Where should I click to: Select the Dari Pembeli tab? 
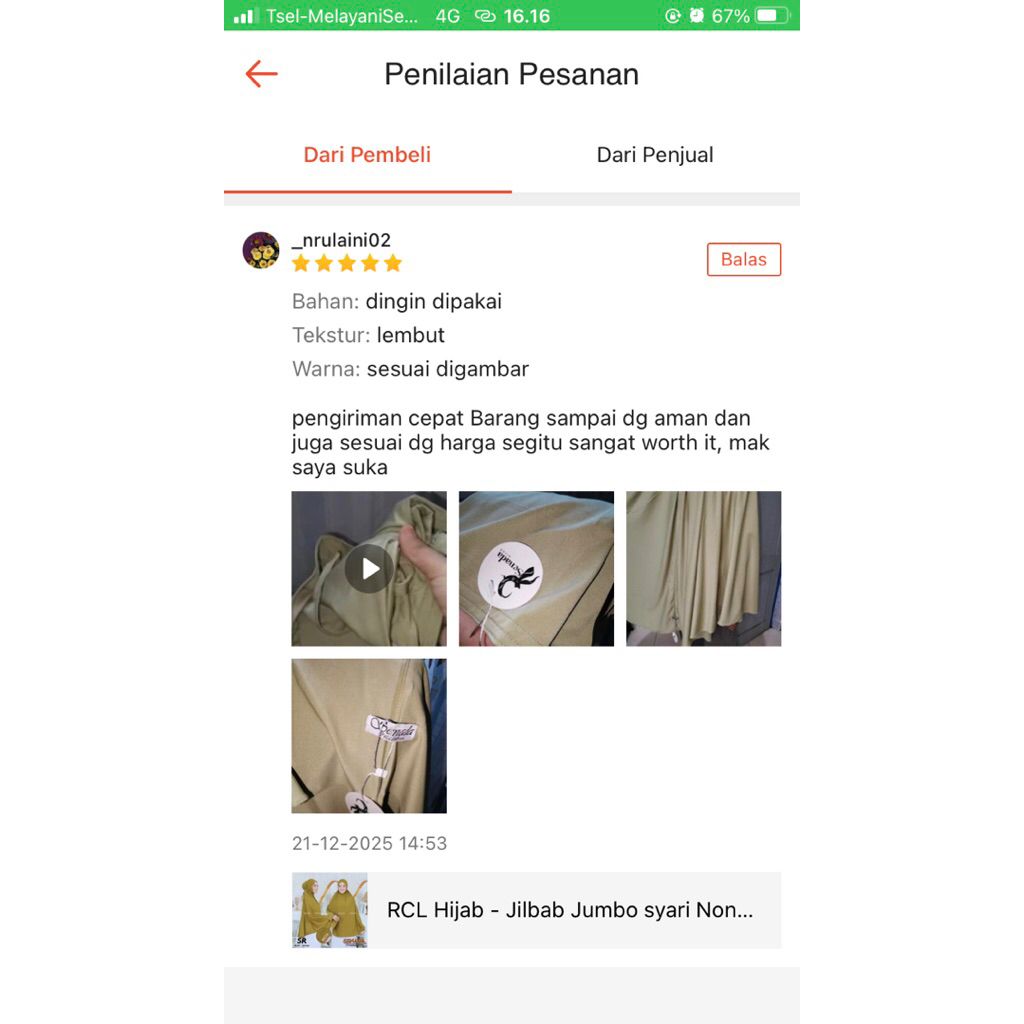pyautogui.click(x=367, y=155)
